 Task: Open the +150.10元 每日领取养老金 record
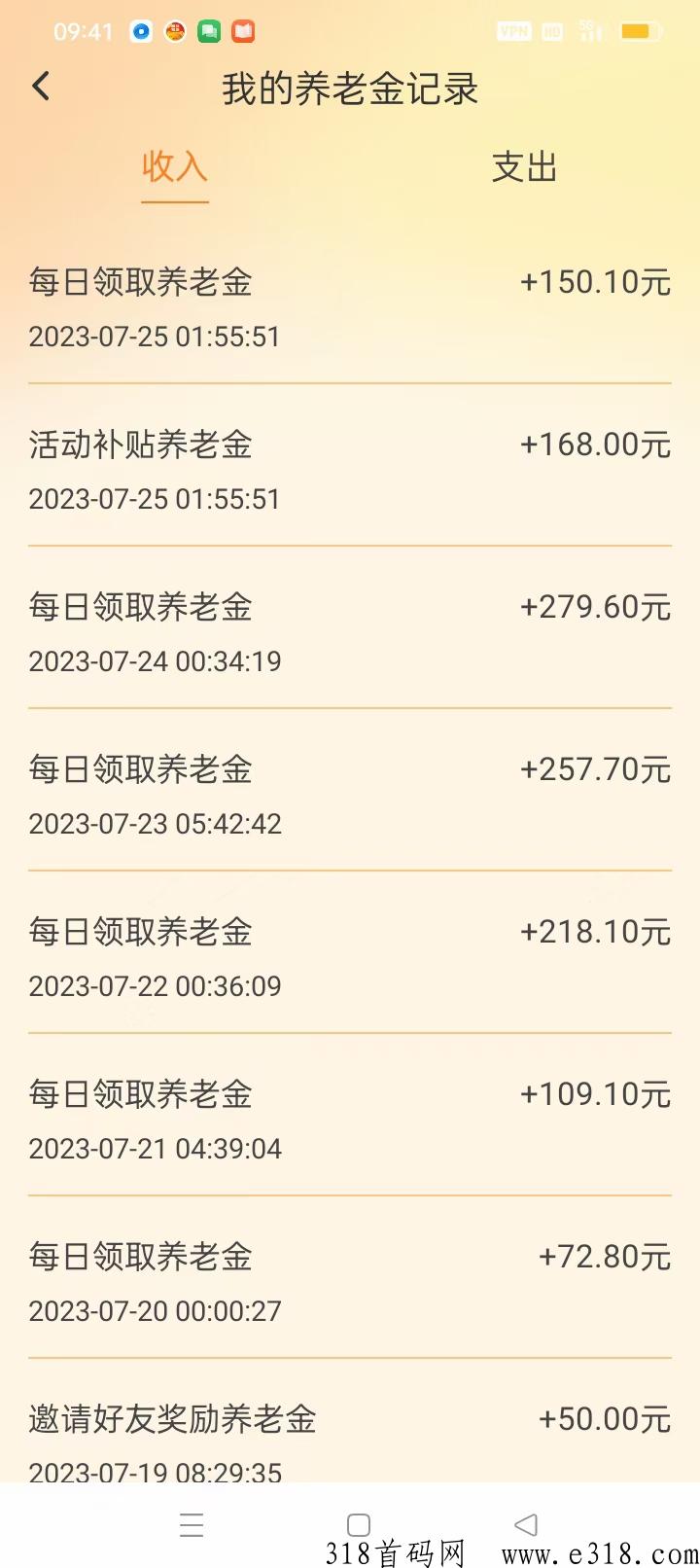coord(350,306)
